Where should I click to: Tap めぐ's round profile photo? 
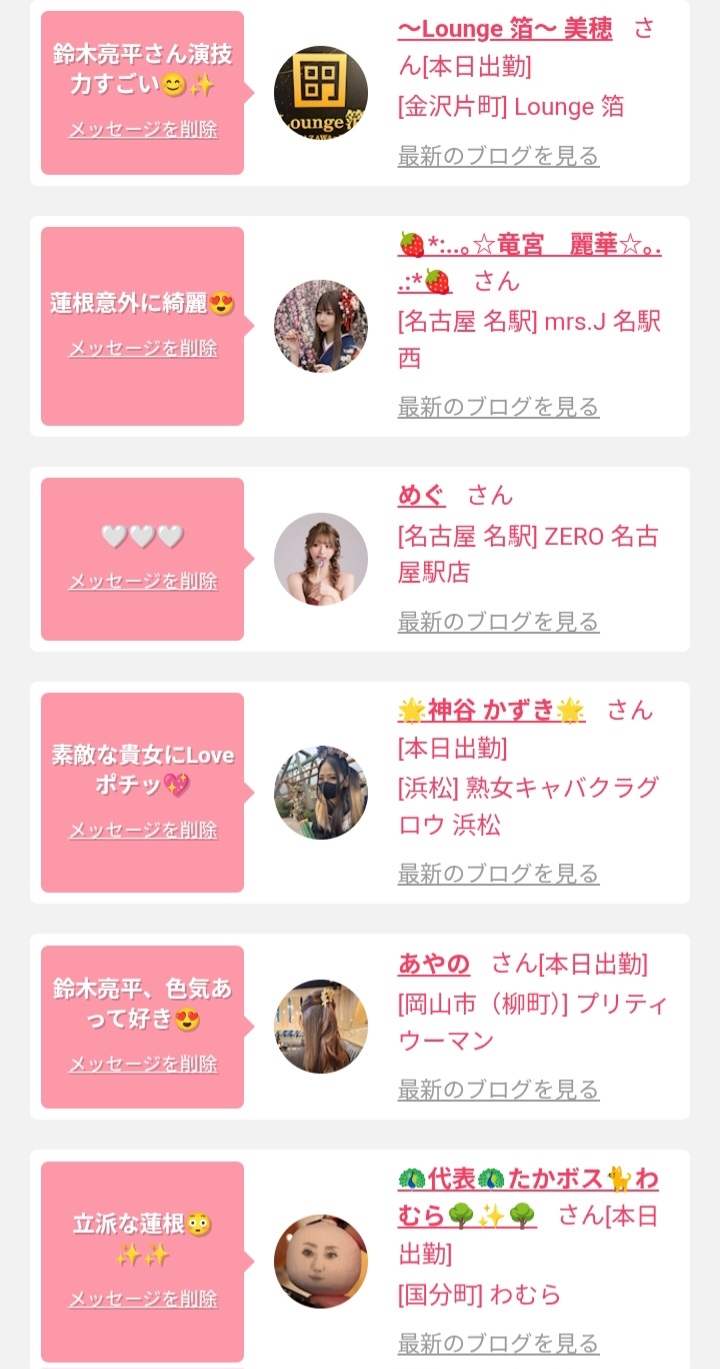tap(321, 559)
